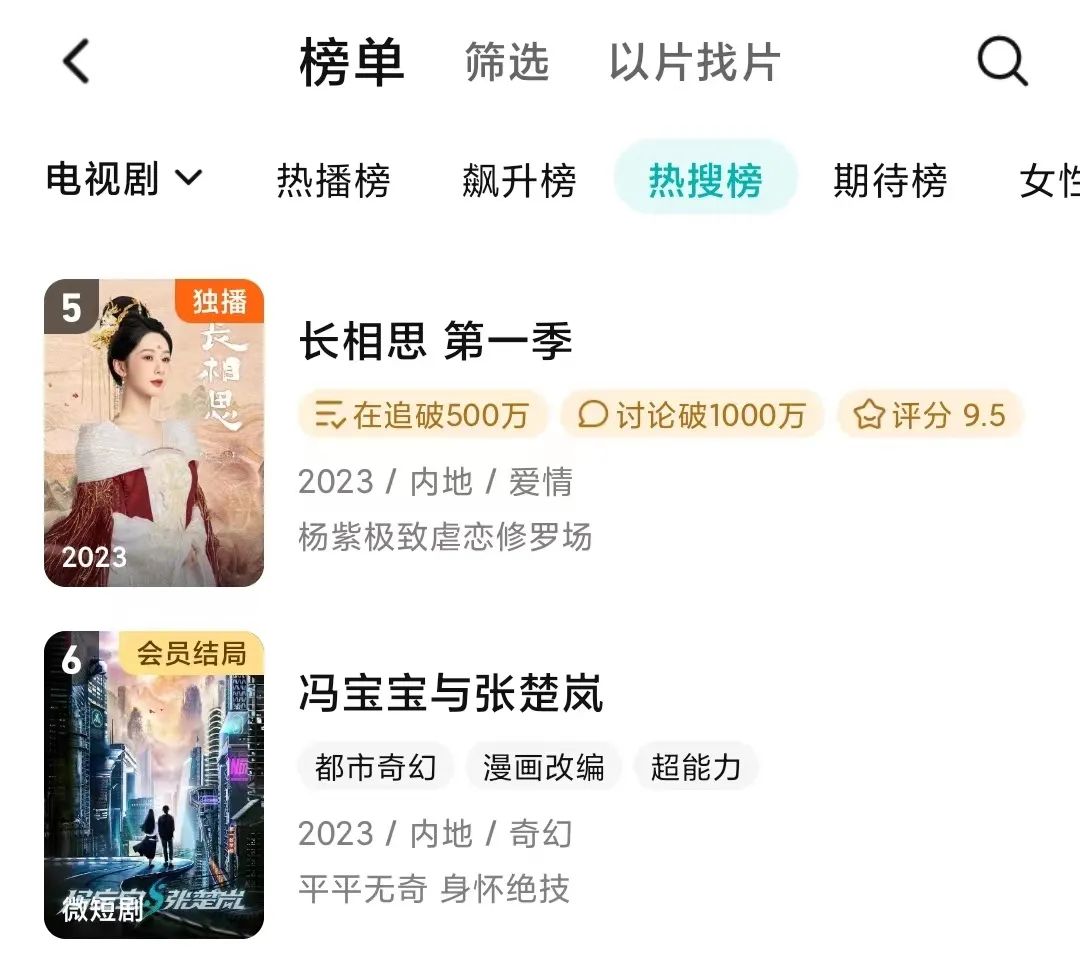The image size is (1080, 963).
Task: Select the 期待榜 ranking tab
Action: [x=890, y=181]
